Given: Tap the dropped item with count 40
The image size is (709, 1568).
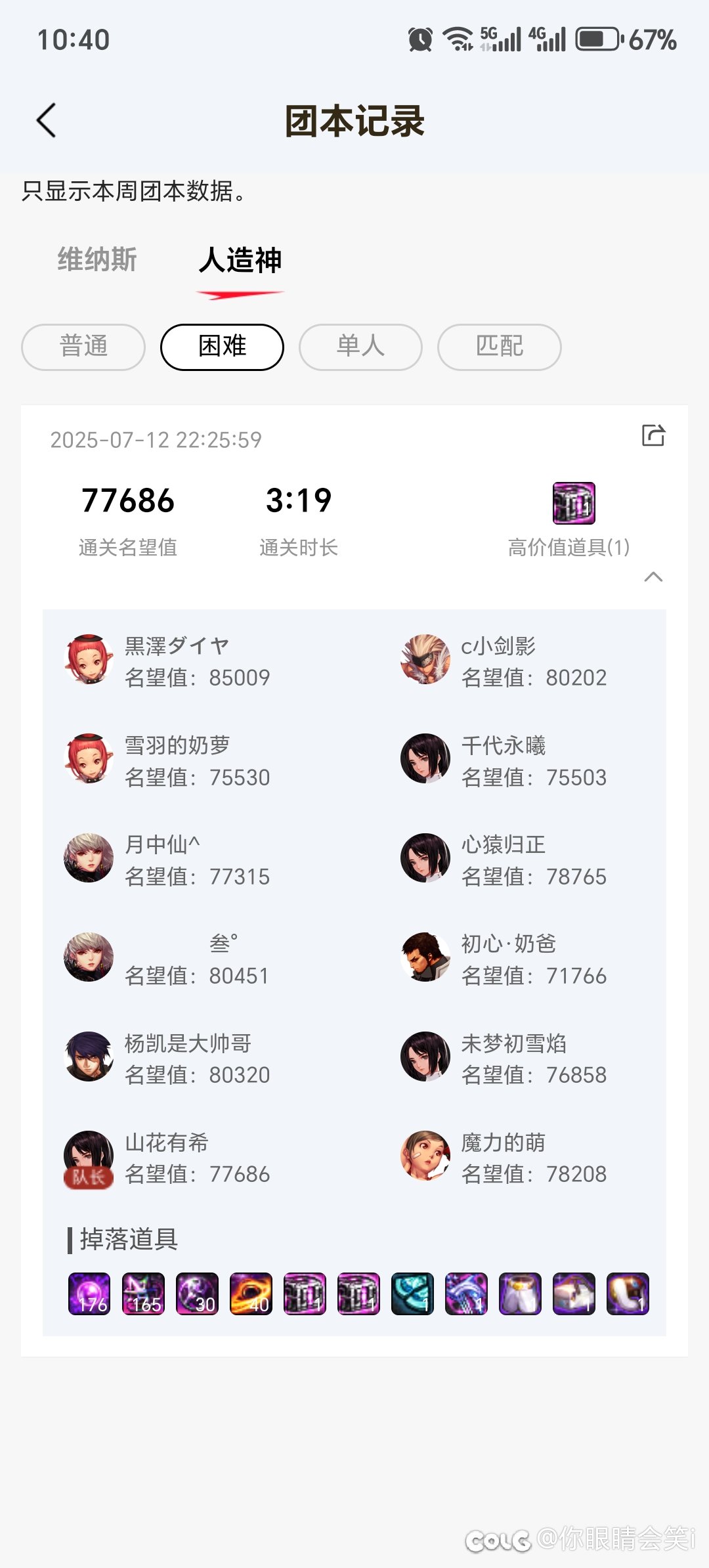Looking at the screenshot, I should 251,1294.
